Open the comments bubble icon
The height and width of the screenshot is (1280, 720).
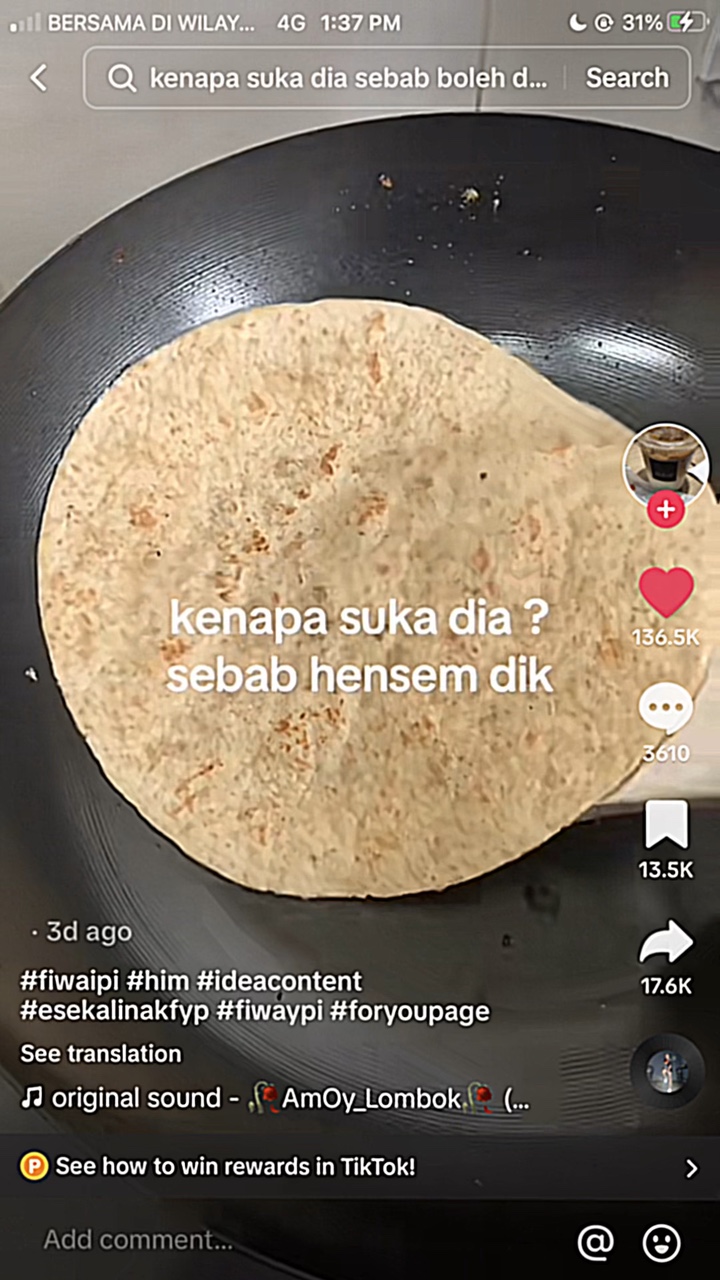(665, 706)
